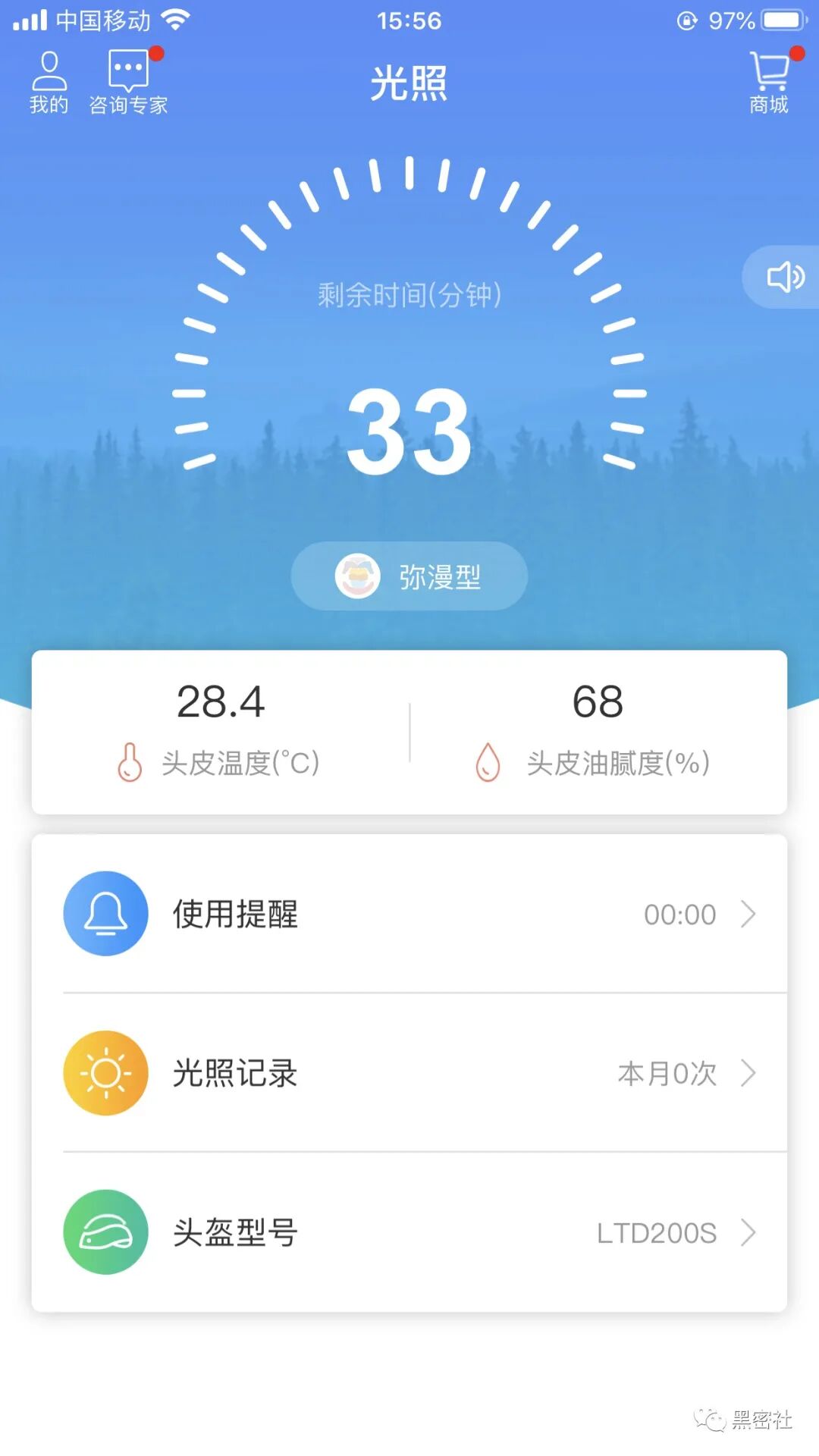819x1456 pixels.
Task: Toggle the sound speaker button
Action: tap(784, 277)
